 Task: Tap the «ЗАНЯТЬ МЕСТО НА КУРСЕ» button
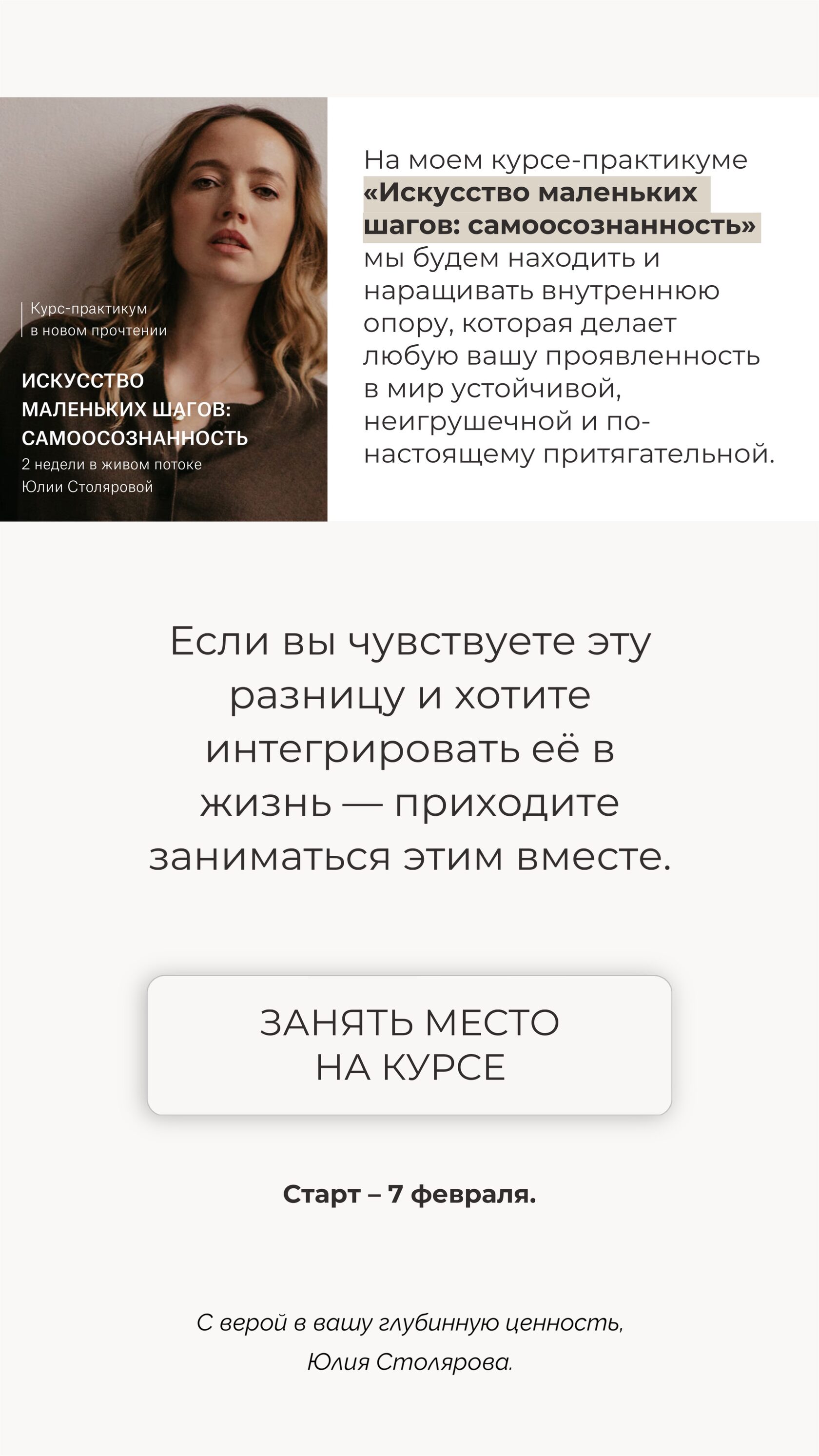pyautogui.click(x=409, y=1044)
